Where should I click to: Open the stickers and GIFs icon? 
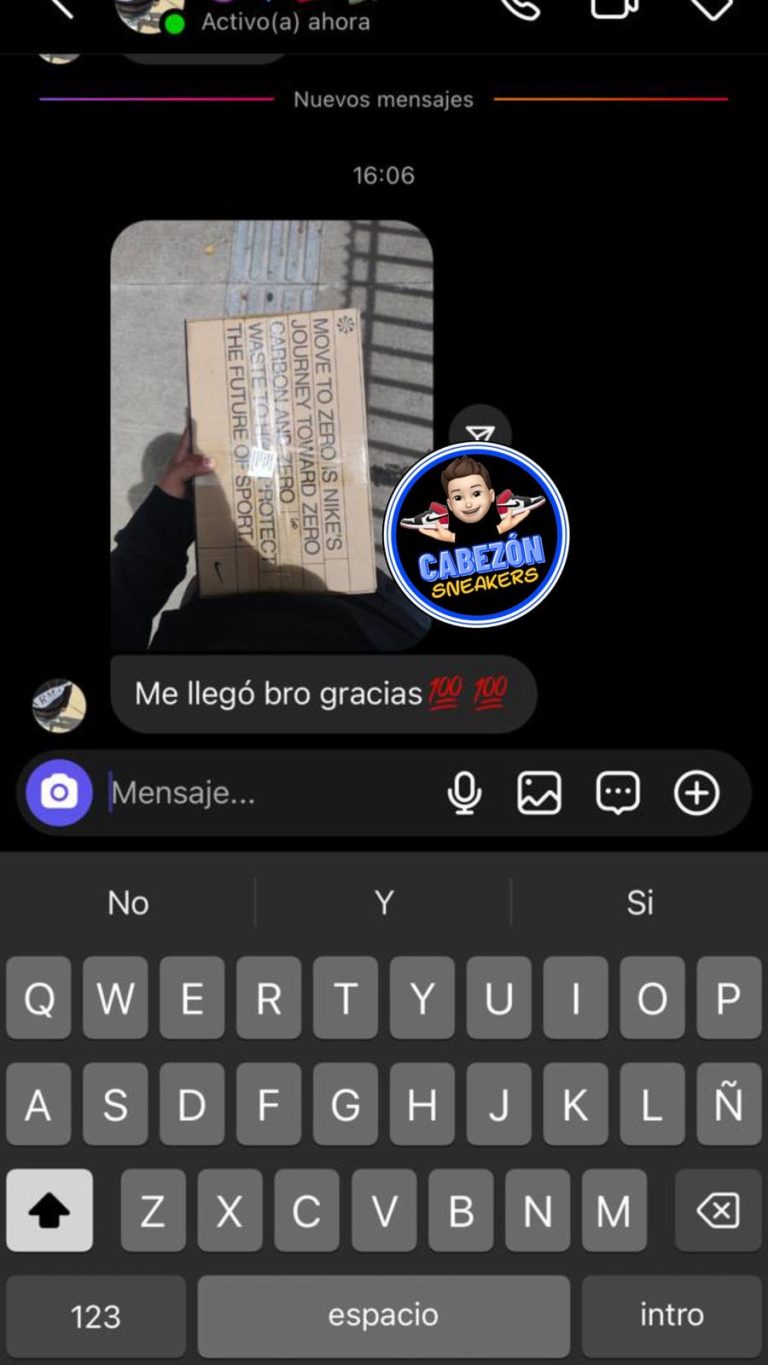pos(618,793)
